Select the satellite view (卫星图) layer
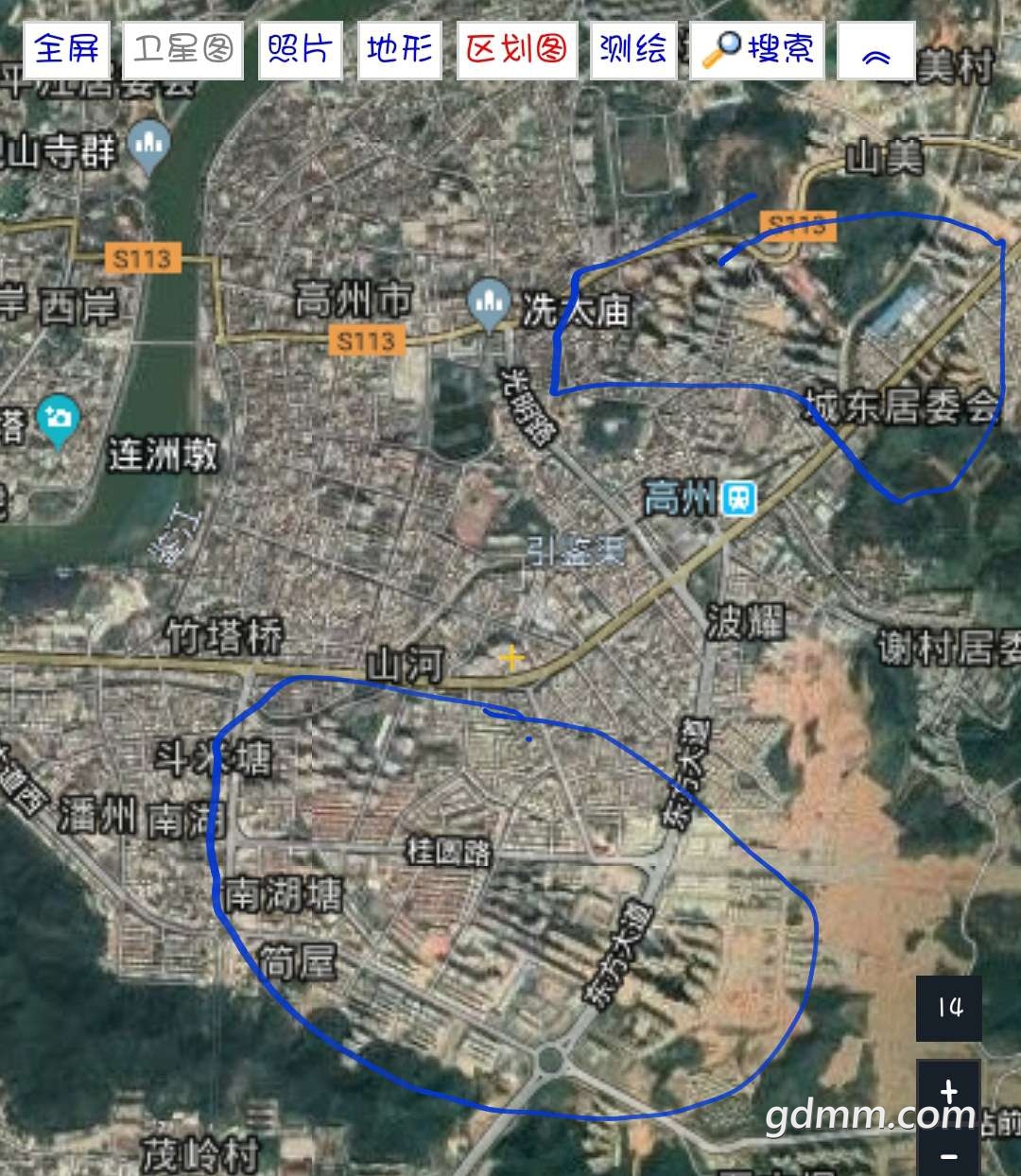The image size is (1021, 1176). [x=182, y=49]
